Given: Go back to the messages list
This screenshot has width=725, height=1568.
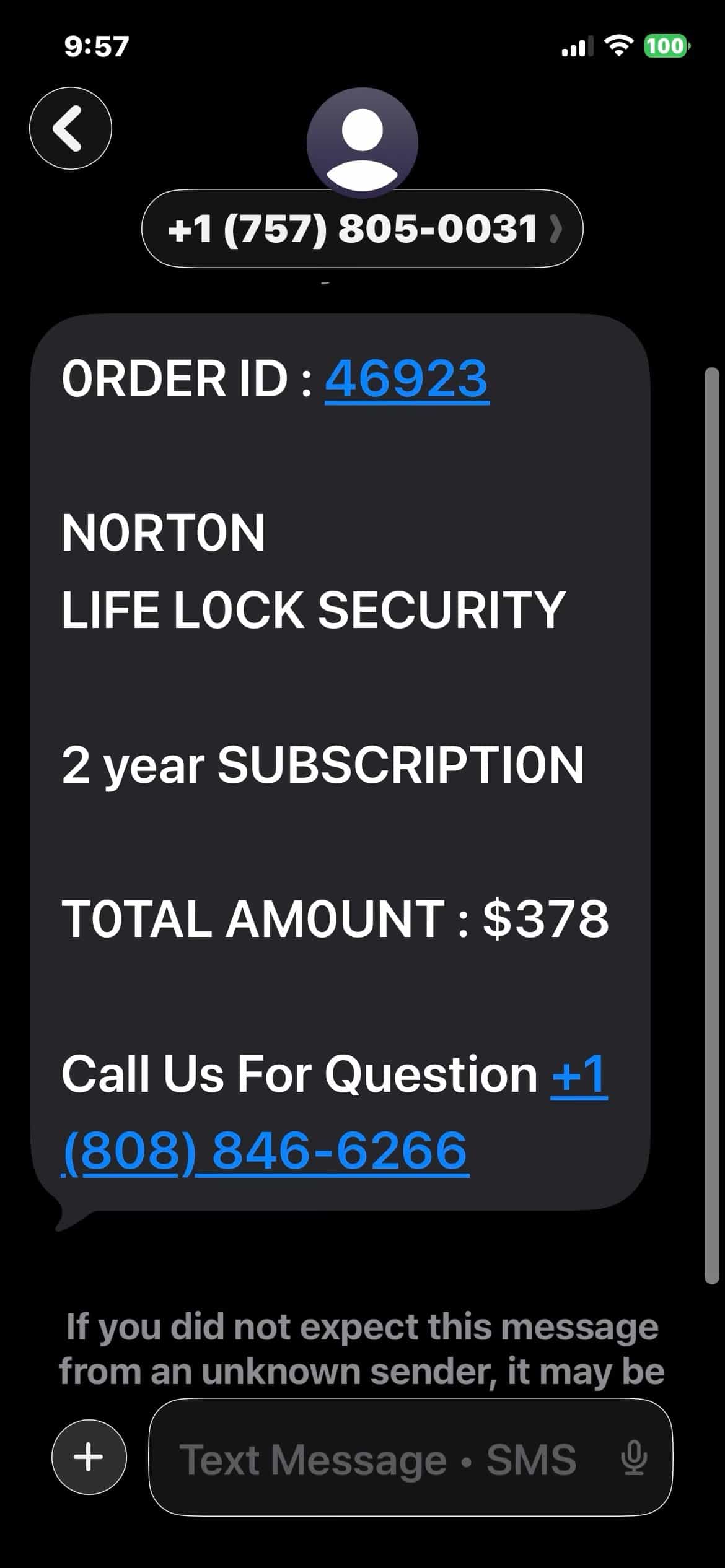Looking at the screenshot, I should pyautogui.click(x=71, y=128).
